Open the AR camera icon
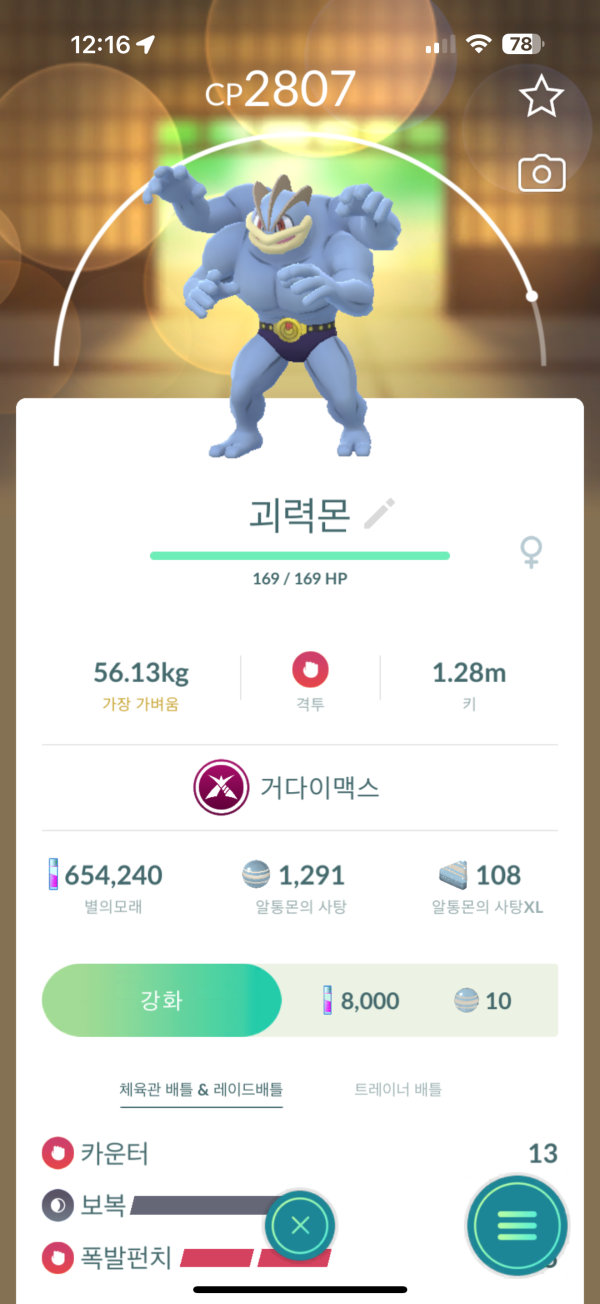 click(x=541, y=174)
